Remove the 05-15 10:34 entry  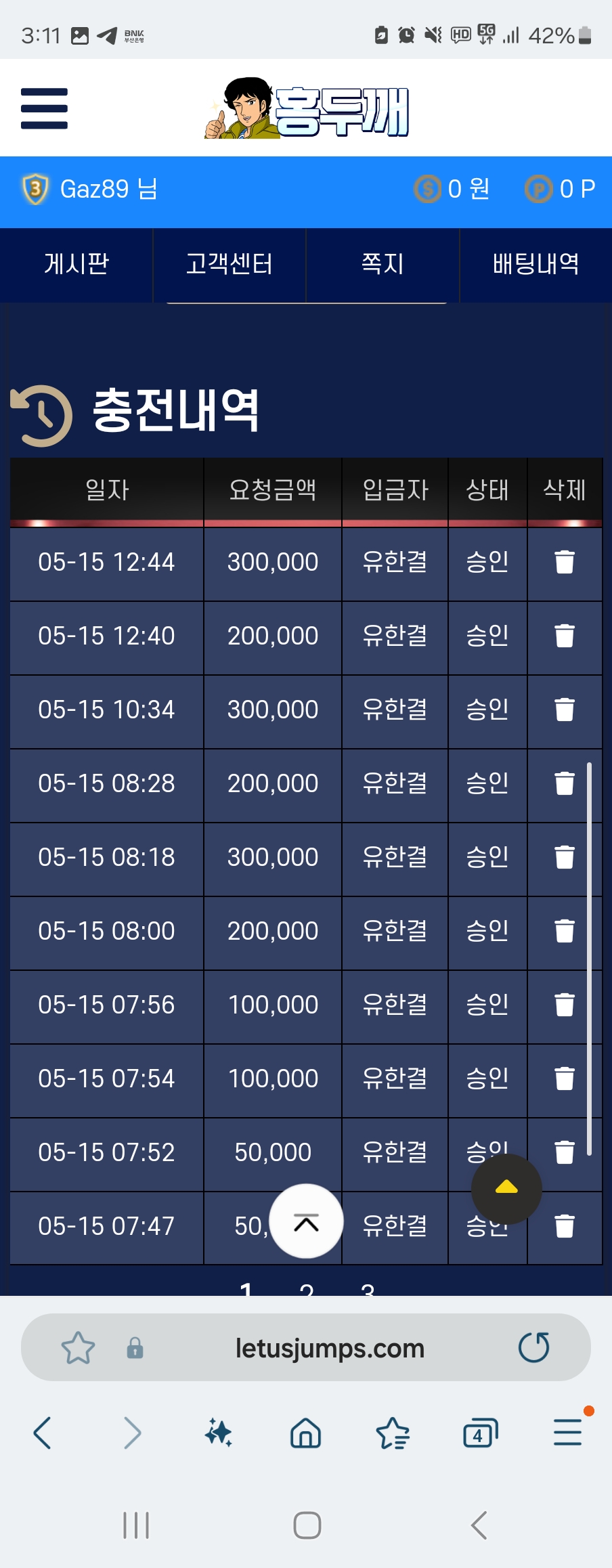pyautogui.click(x=564, y=710)
